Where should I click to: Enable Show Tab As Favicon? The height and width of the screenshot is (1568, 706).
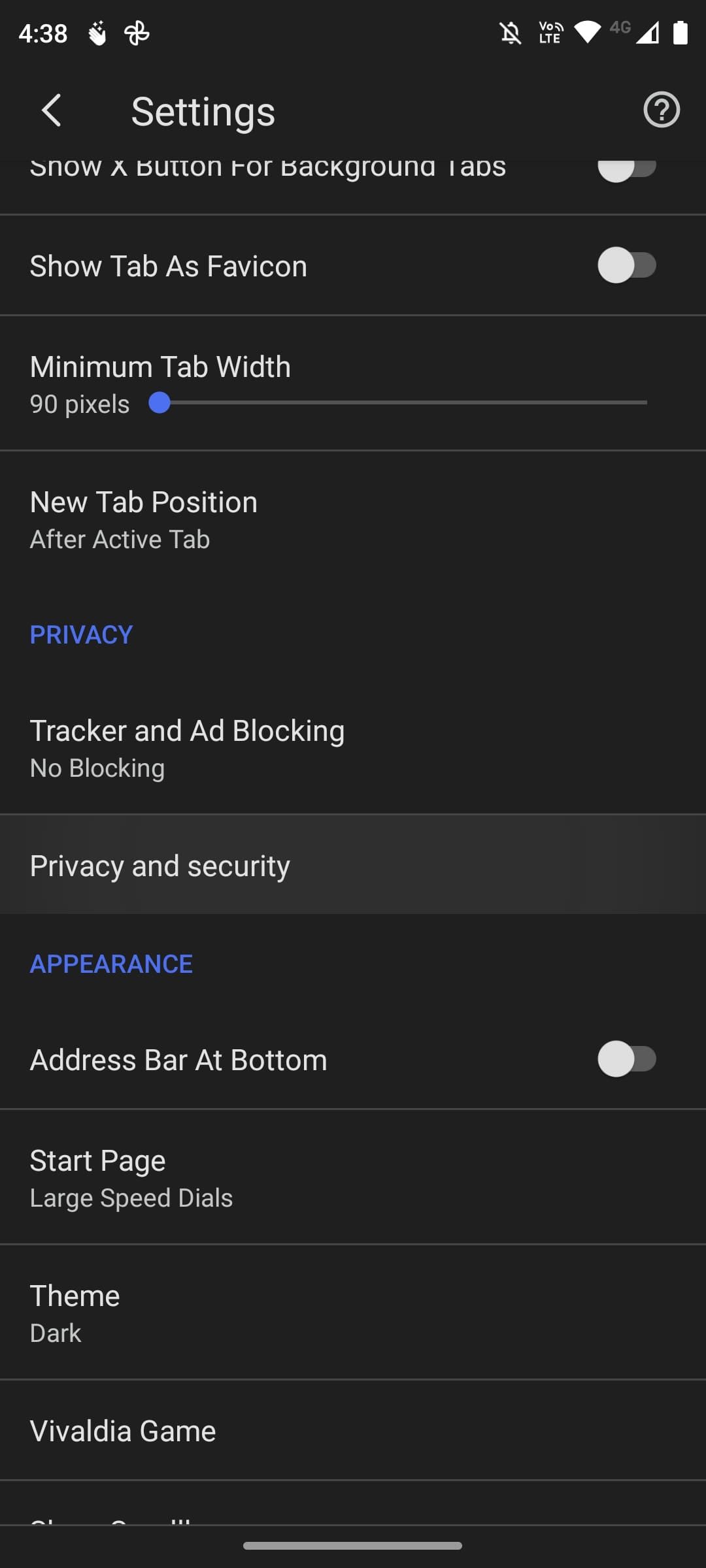click(626, 265)
